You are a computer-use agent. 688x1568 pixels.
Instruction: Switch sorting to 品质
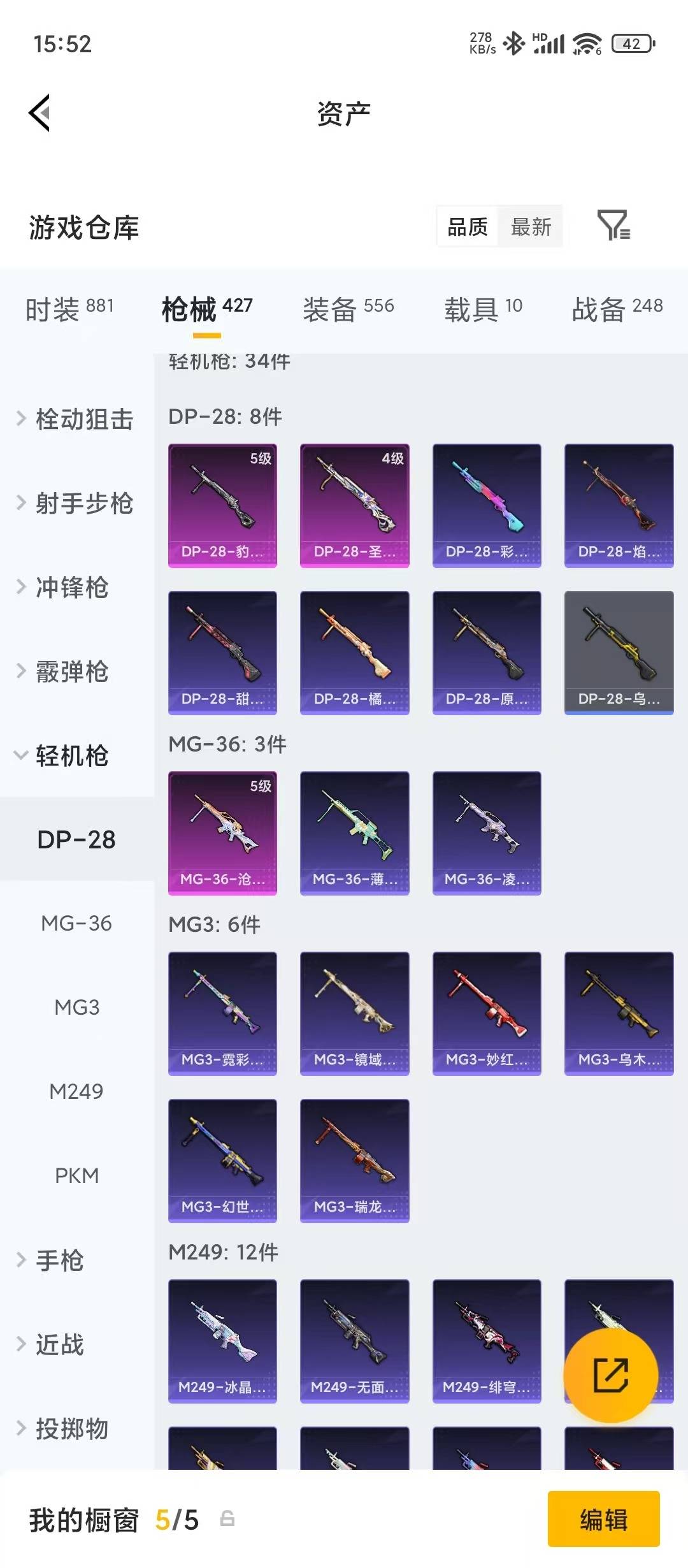tap(466, 227)
